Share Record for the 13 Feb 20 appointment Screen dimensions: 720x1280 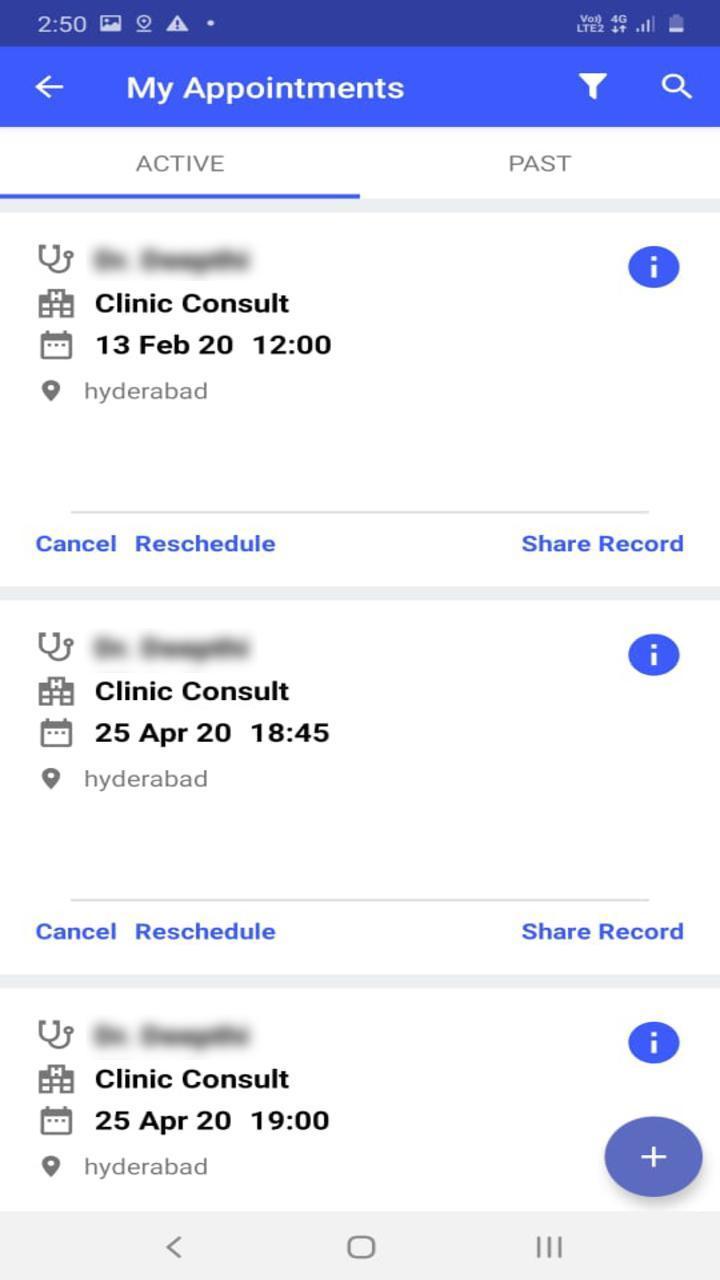tap(602, 543)
